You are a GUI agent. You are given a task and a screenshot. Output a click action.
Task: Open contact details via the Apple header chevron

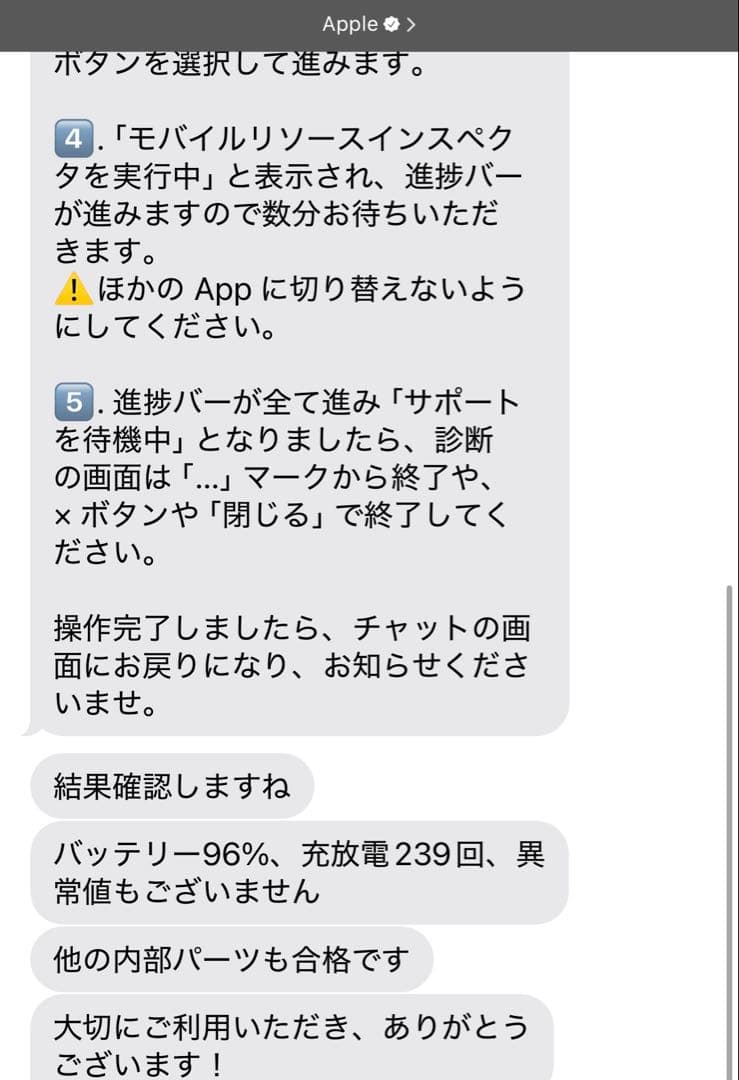[412, 23]
